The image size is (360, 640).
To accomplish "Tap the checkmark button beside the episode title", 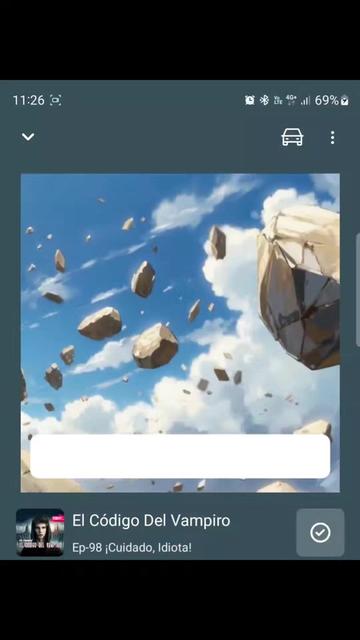I will [x=320, y=532].
